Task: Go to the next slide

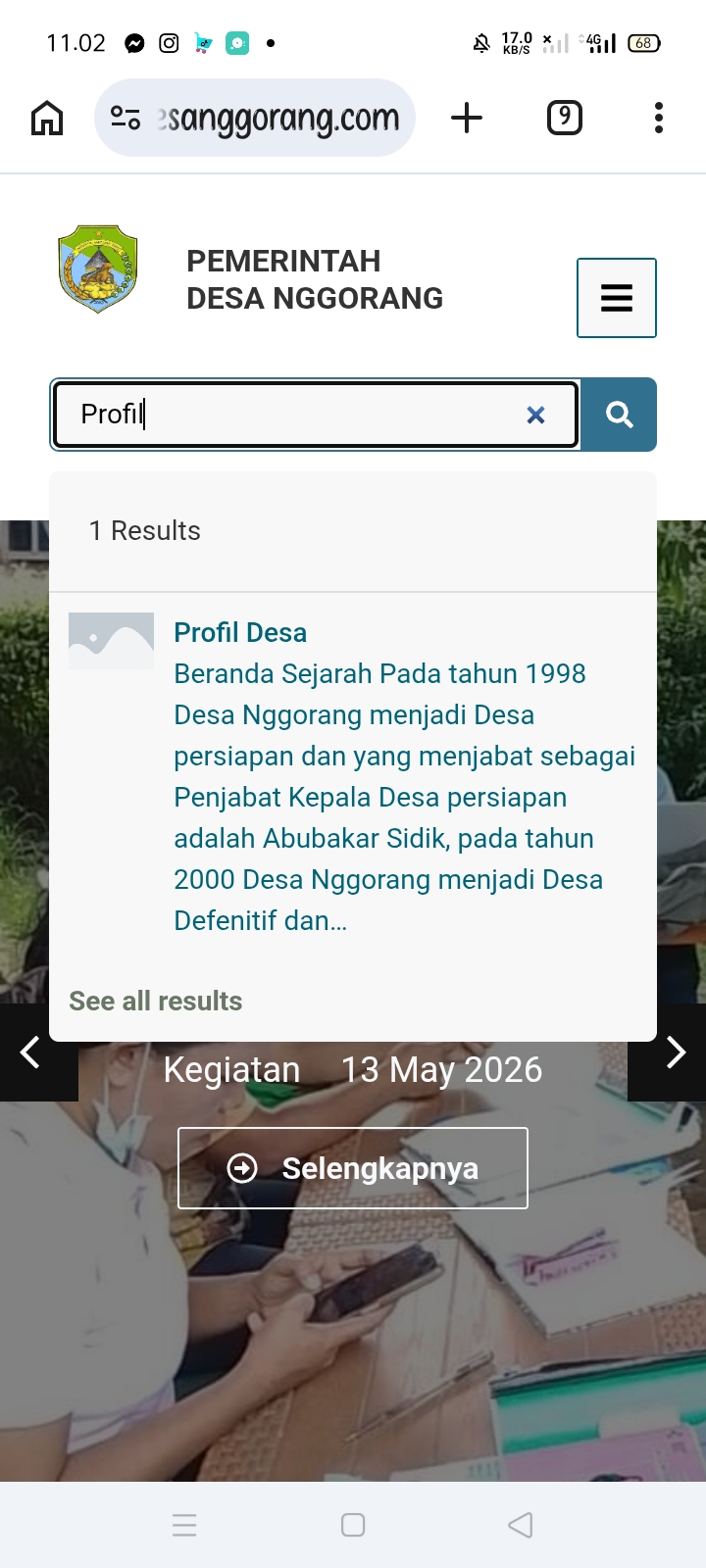Action: coord(675,1053)
